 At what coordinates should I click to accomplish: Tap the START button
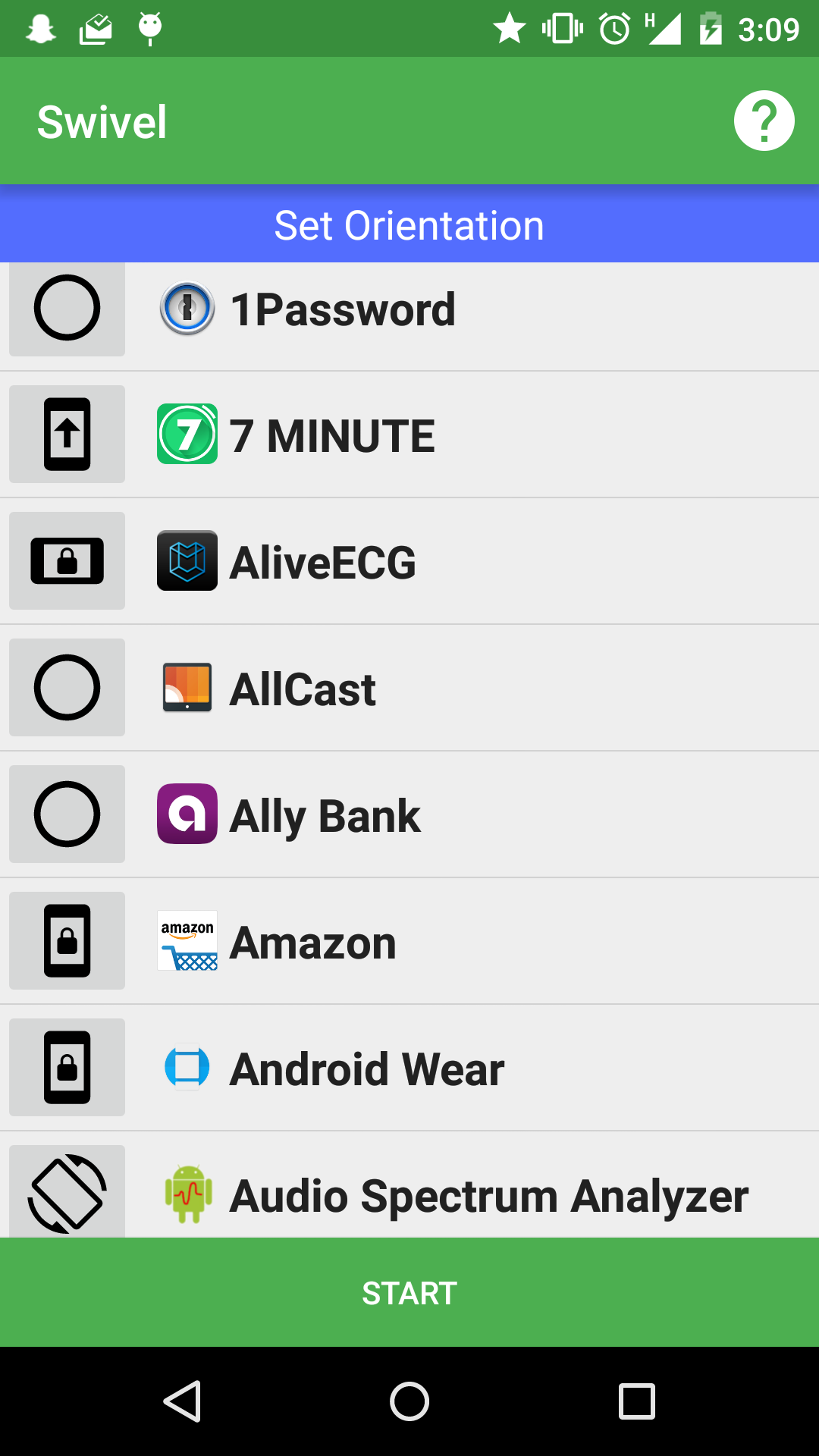[409, 1293]
